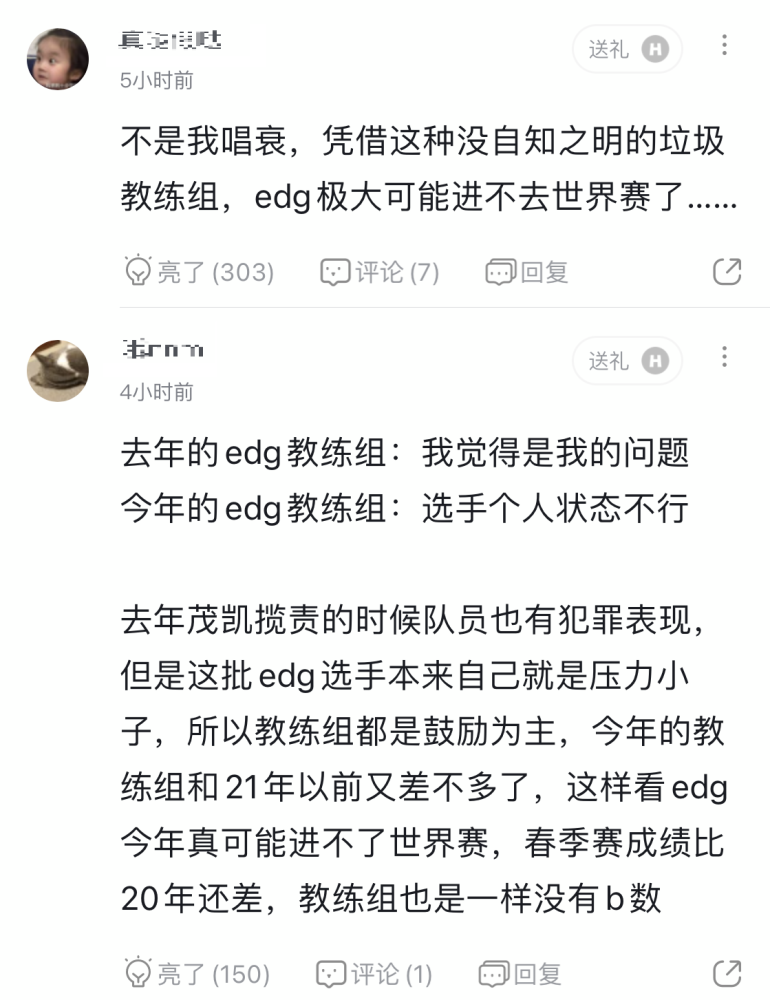
Task: Reply to the 5小时前 comment via 回复
Action: coord(527,271)
